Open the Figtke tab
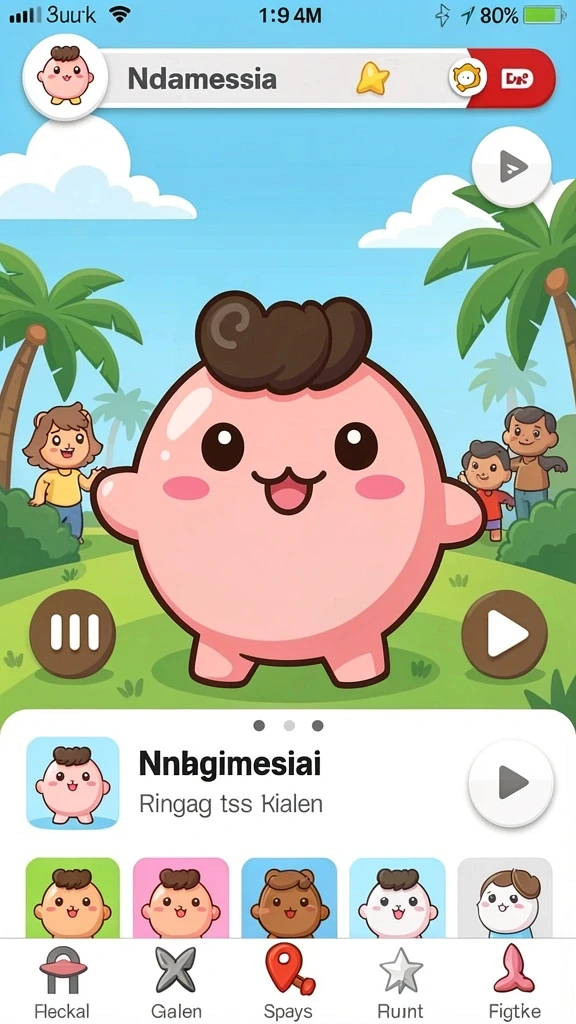The width and height of the screenshot is (576, 1024). (x=514, y=982)
